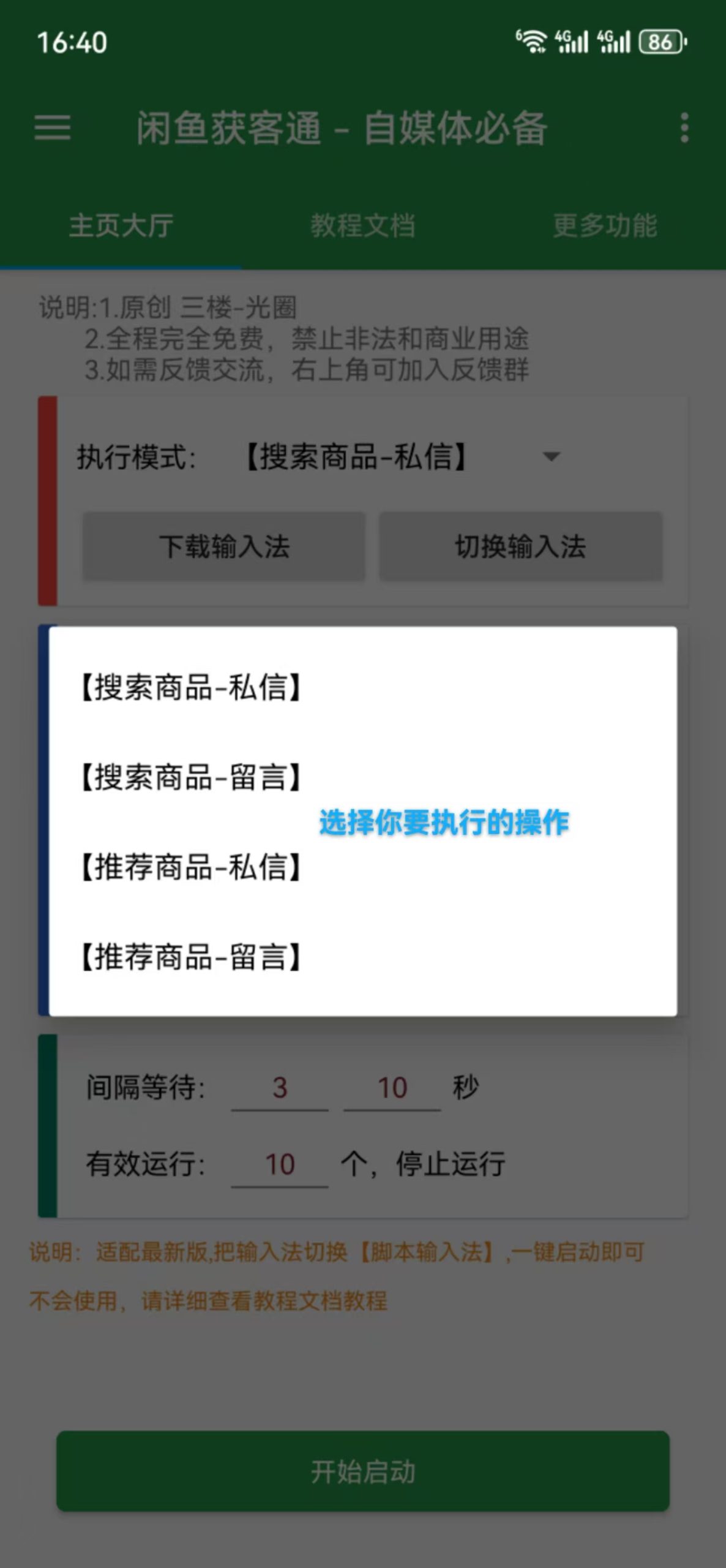This screenshot has width=726, height=1568.
Task: Edit the 有效运行 count field
Action: click(x=280, y=1164)
